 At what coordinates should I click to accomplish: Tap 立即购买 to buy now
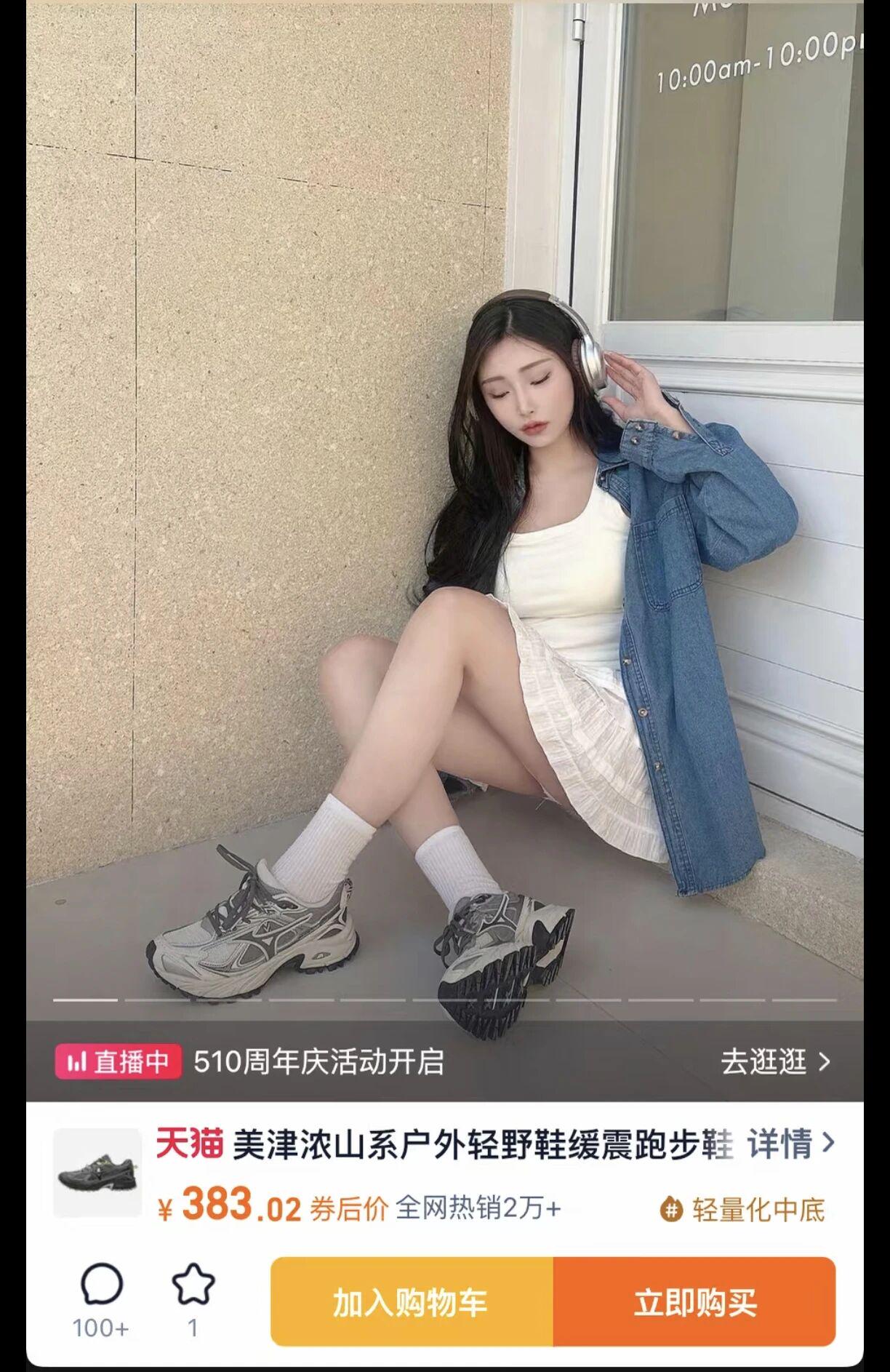[694, 1301]
